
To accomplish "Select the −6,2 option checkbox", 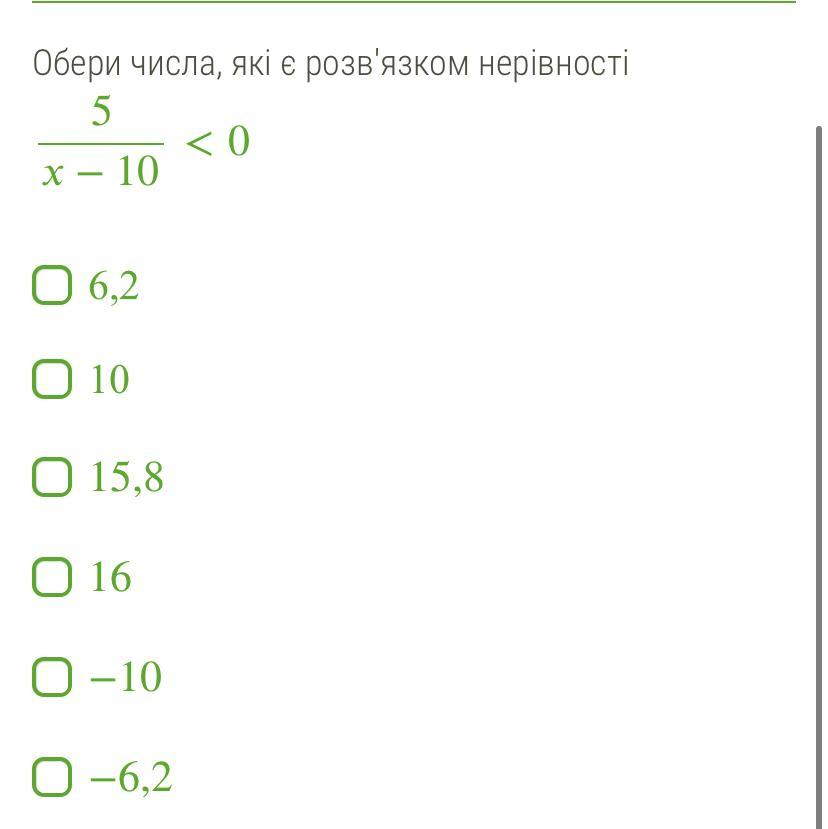I will pyautogui.click(x=52, y=776).
